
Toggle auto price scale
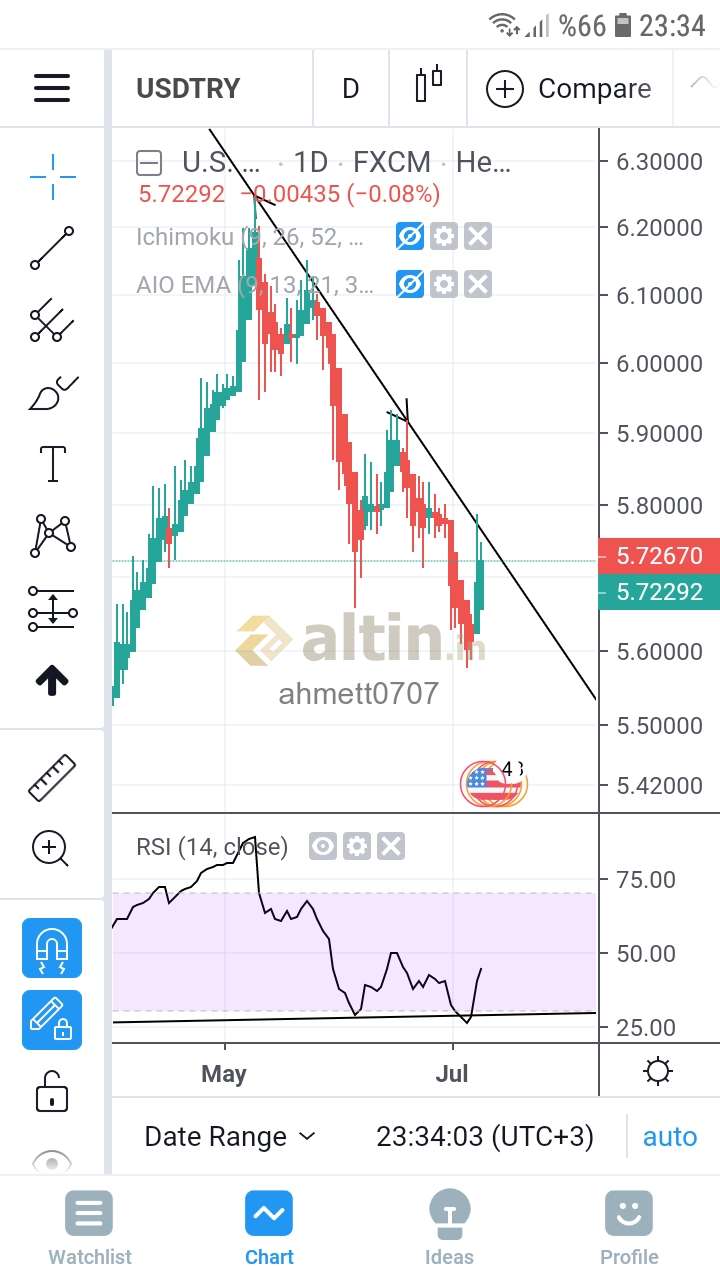(x=669, y=1137)
